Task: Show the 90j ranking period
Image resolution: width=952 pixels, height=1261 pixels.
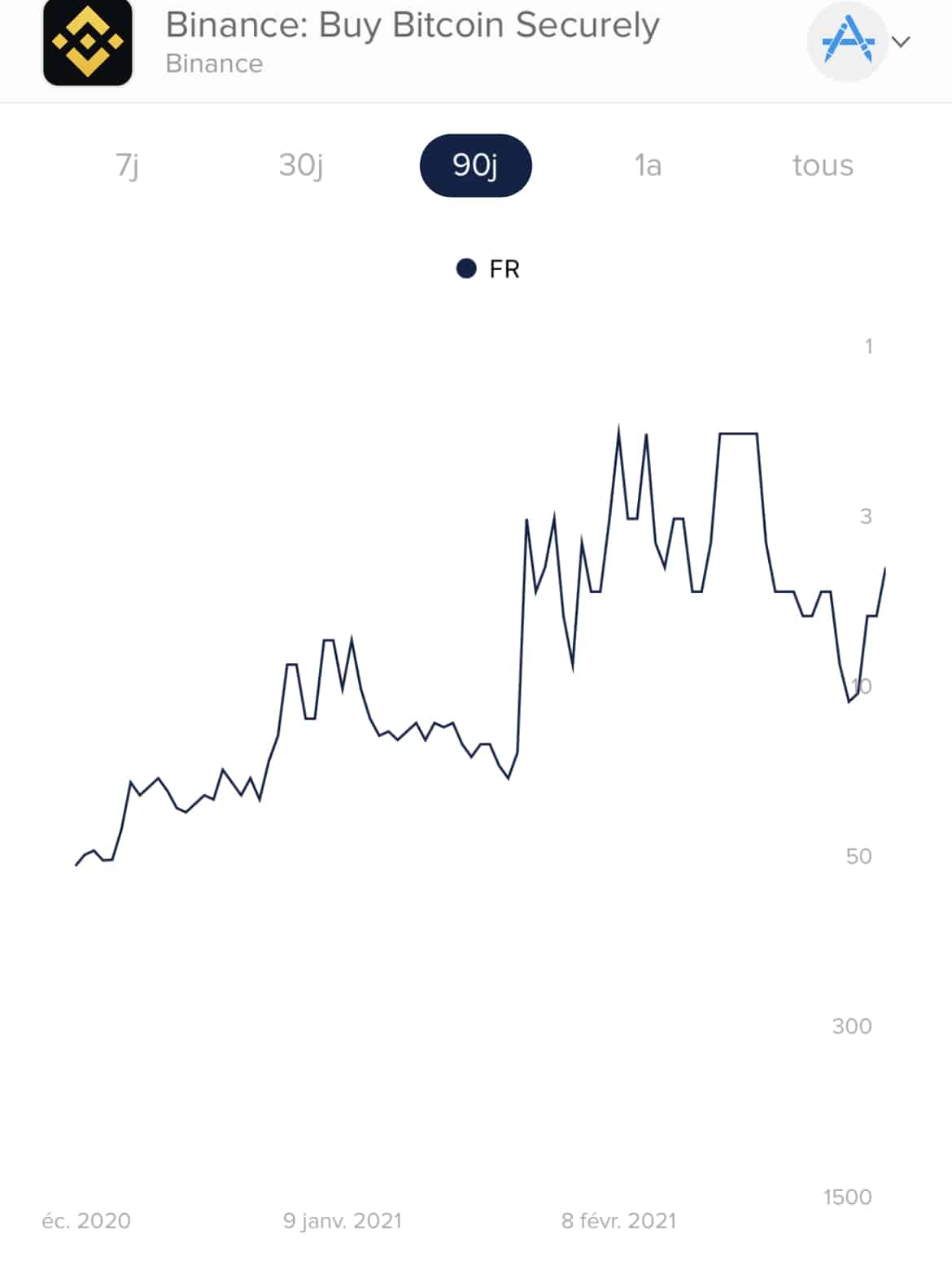Action: [x=475, y=165]
